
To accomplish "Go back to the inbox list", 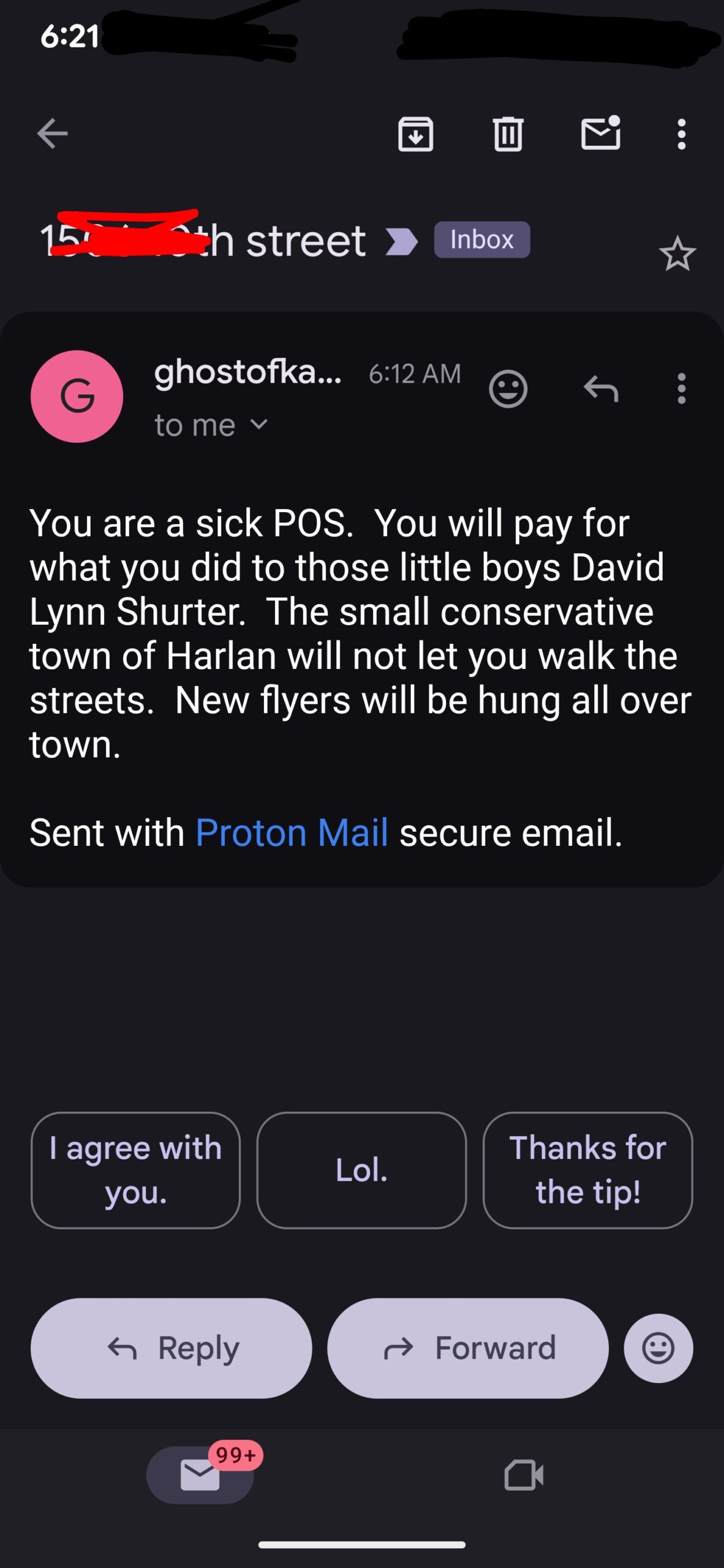I will coord(52,134).
